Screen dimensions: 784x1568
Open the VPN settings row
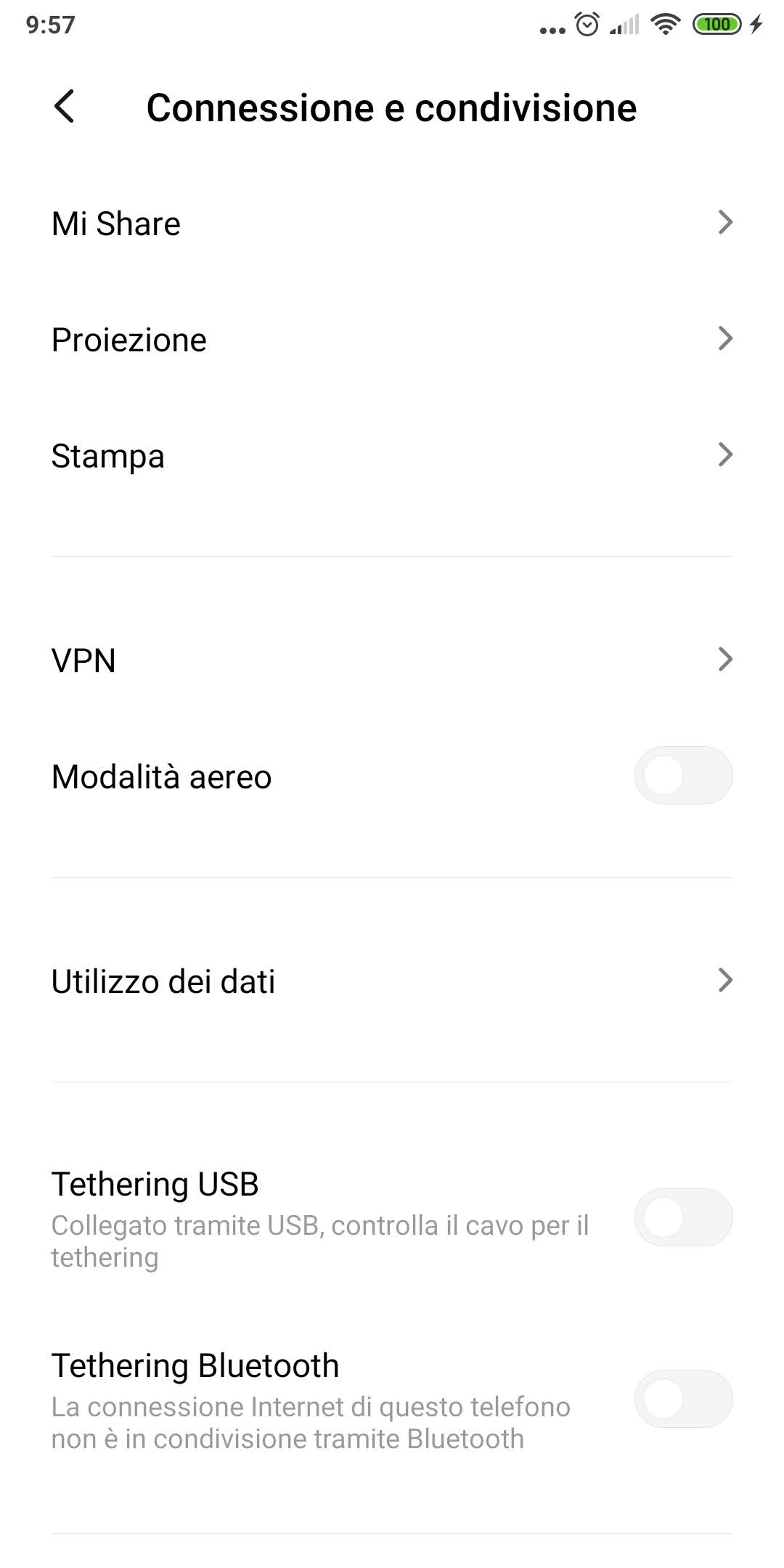[392, 660]
